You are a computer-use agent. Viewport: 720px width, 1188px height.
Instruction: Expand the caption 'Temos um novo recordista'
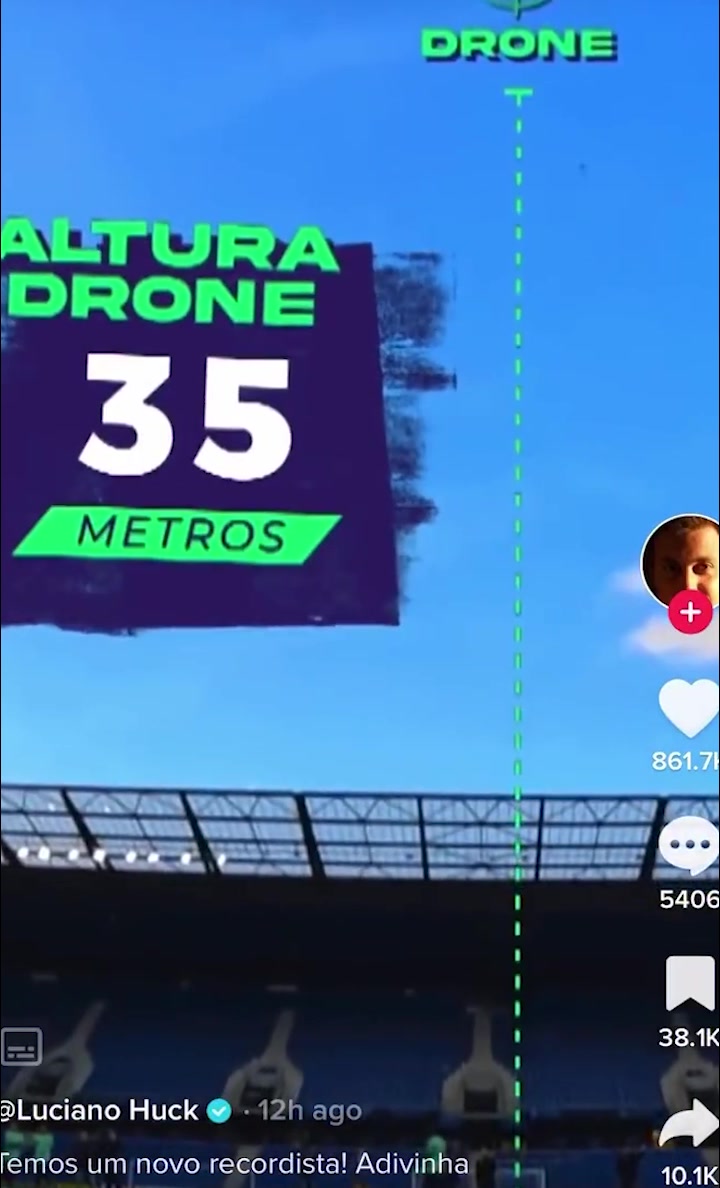pos(234,1164)
